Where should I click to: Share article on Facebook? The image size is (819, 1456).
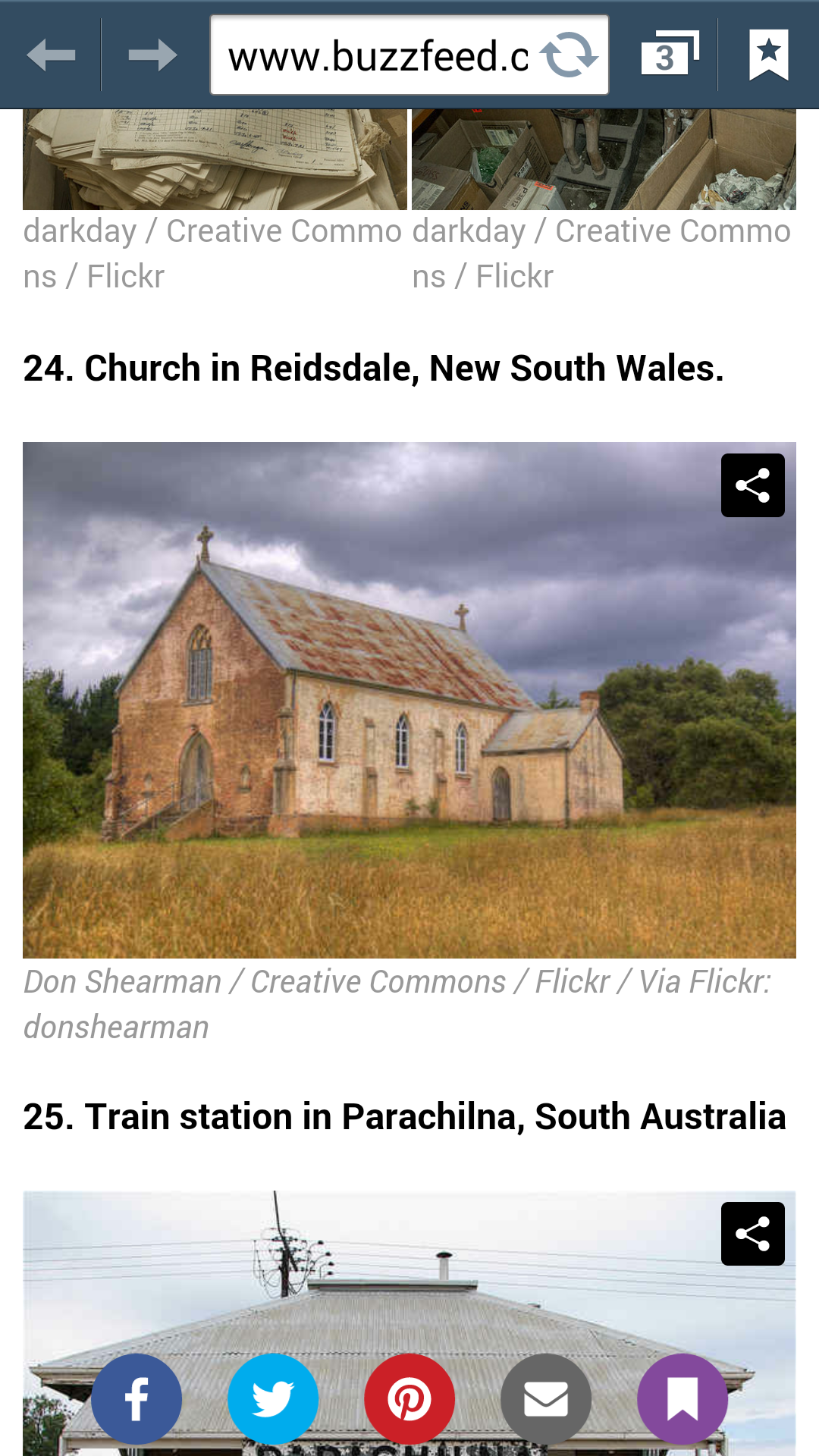[136, 1399]
